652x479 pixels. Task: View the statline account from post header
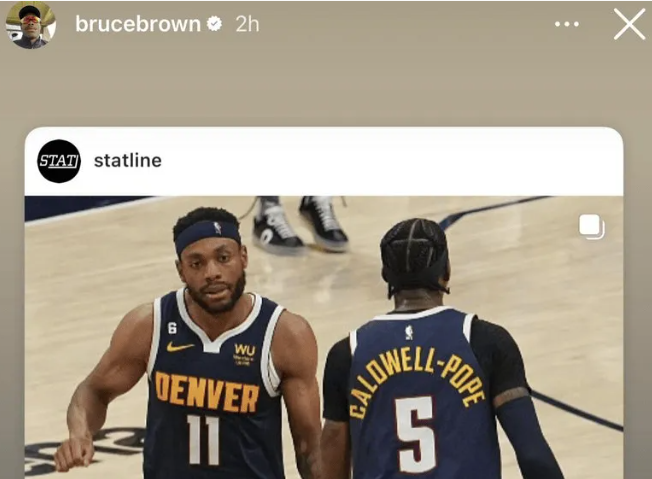click(x=127, y=160)
